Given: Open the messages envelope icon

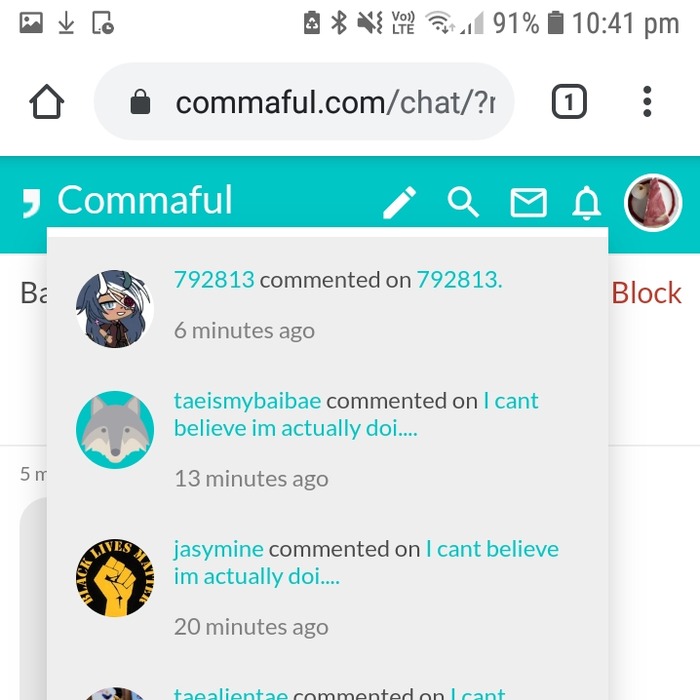Looking at the screenshot, I should (x=528, y=203).
